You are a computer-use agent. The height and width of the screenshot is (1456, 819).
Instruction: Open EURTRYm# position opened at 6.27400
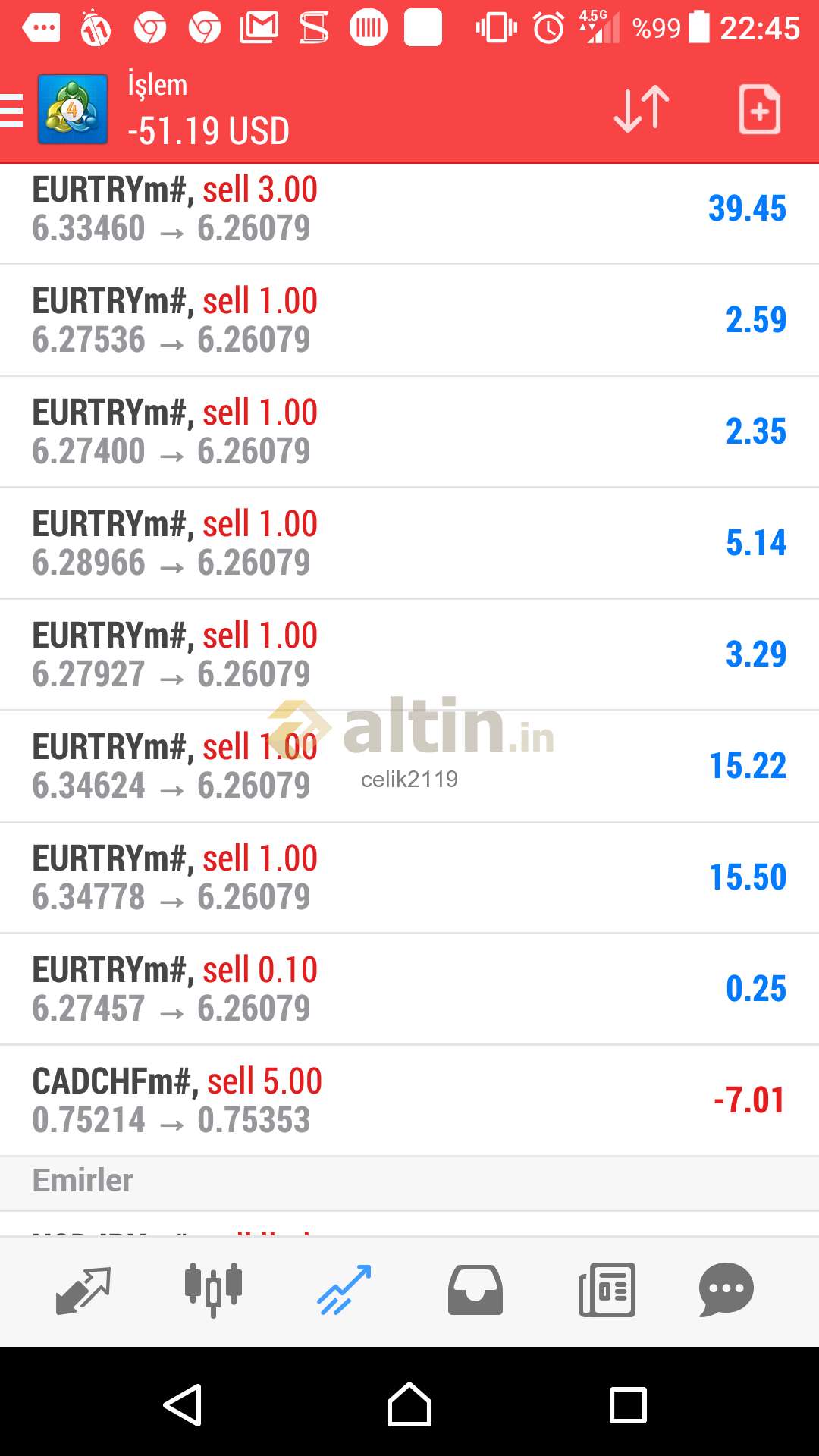coord(409,431)
